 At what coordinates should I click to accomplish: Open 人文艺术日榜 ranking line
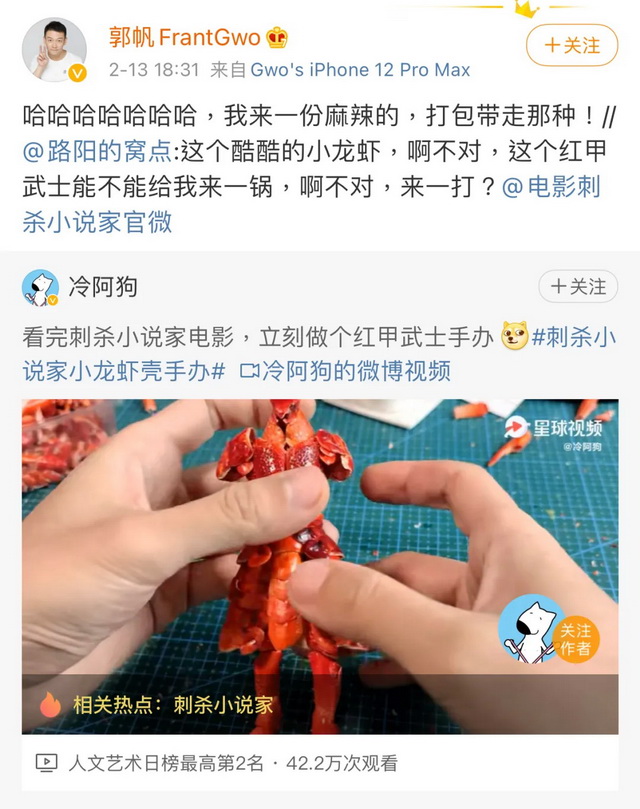coord(165,763)
